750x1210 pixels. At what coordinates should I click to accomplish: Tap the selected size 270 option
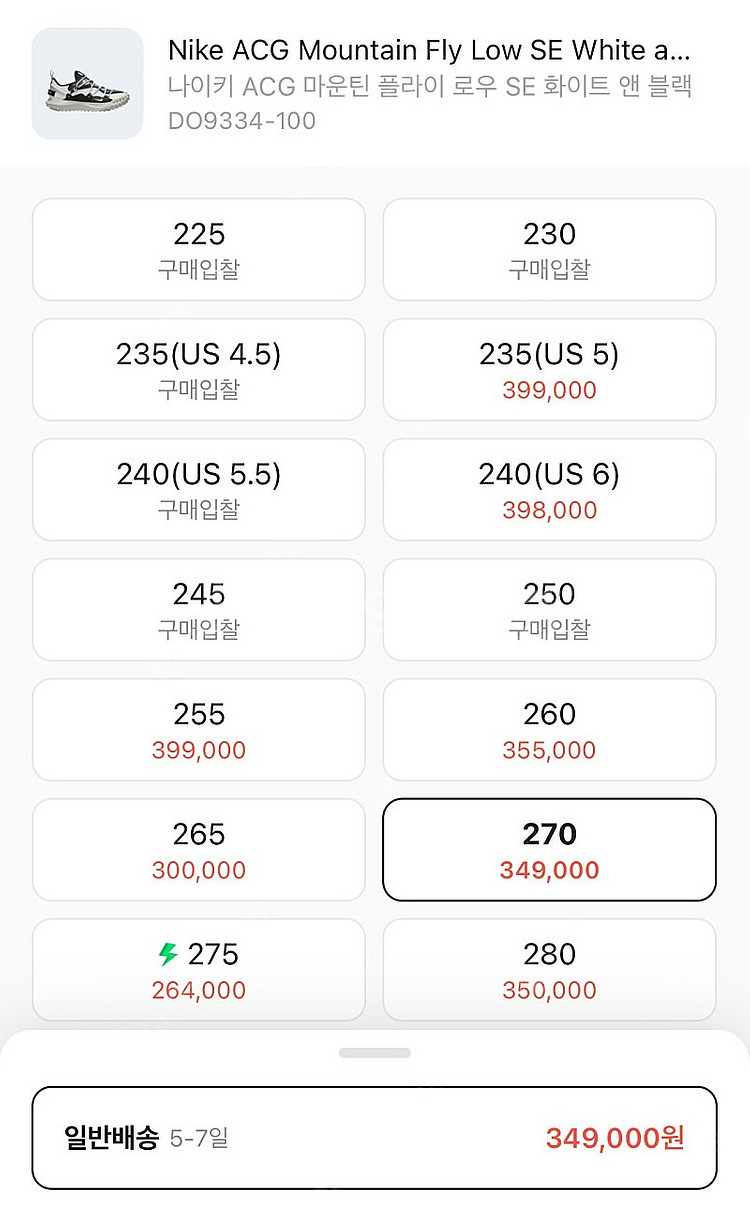[x=549, y=850]
